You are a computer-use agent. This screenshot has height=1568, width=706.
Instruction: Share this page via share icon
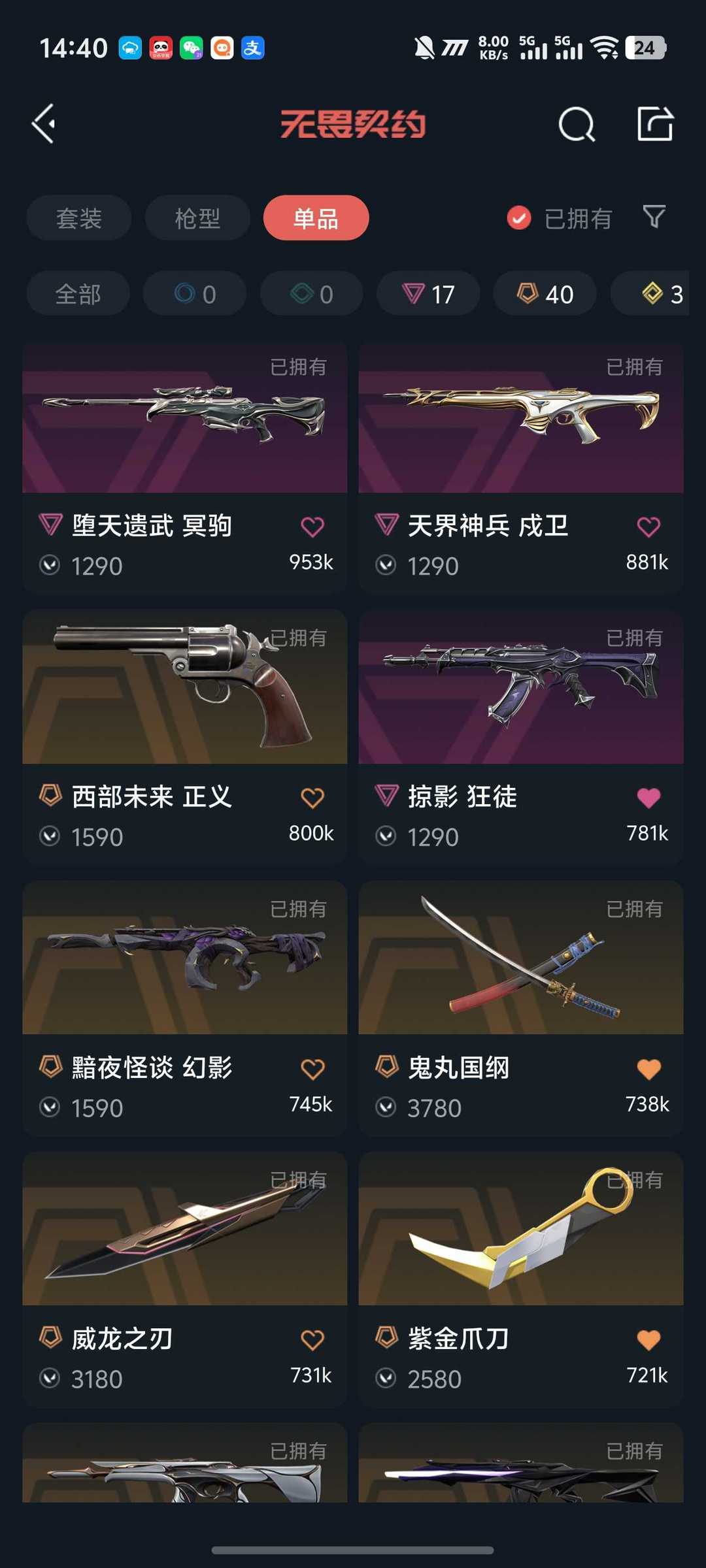(x=655, y=123)
